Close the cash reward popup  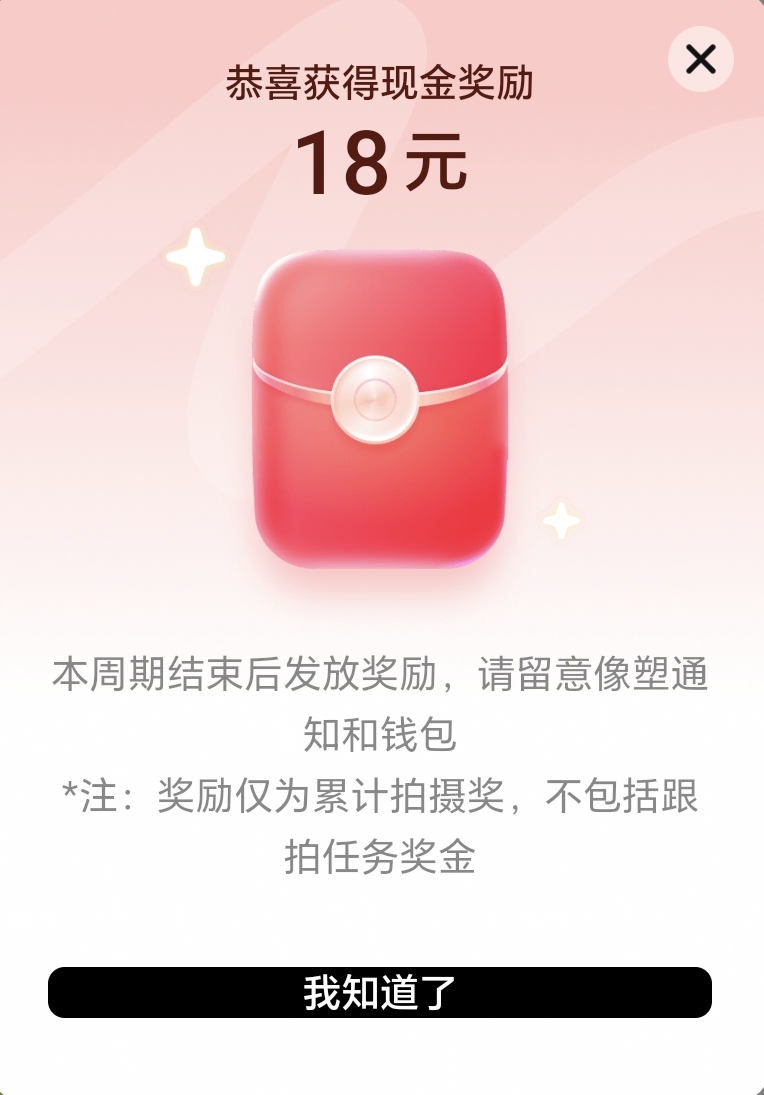700,60
